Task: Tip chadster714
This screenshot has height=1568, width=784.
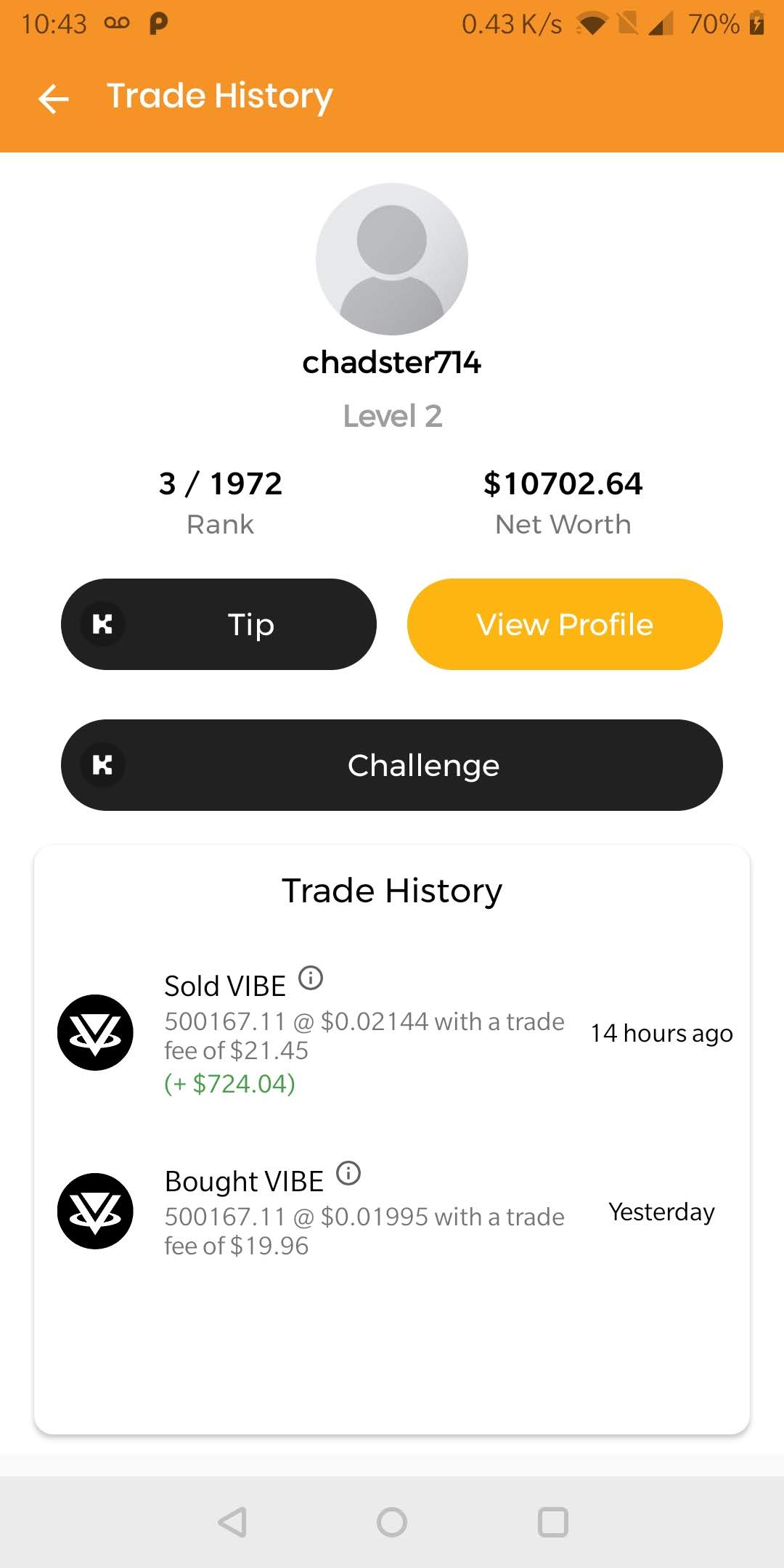Action: pos(219,624)
